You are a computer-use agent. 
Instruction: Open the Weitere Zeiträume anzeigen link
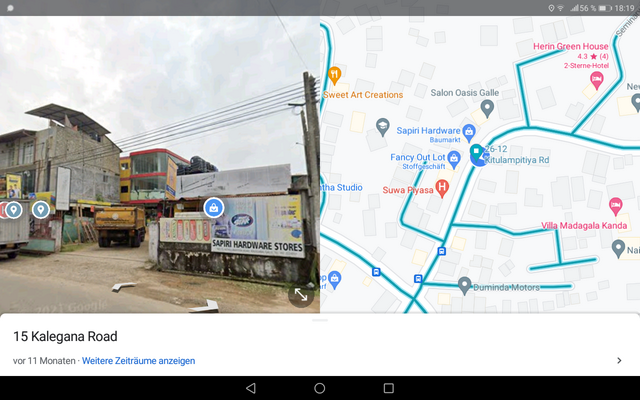(138, 361)
